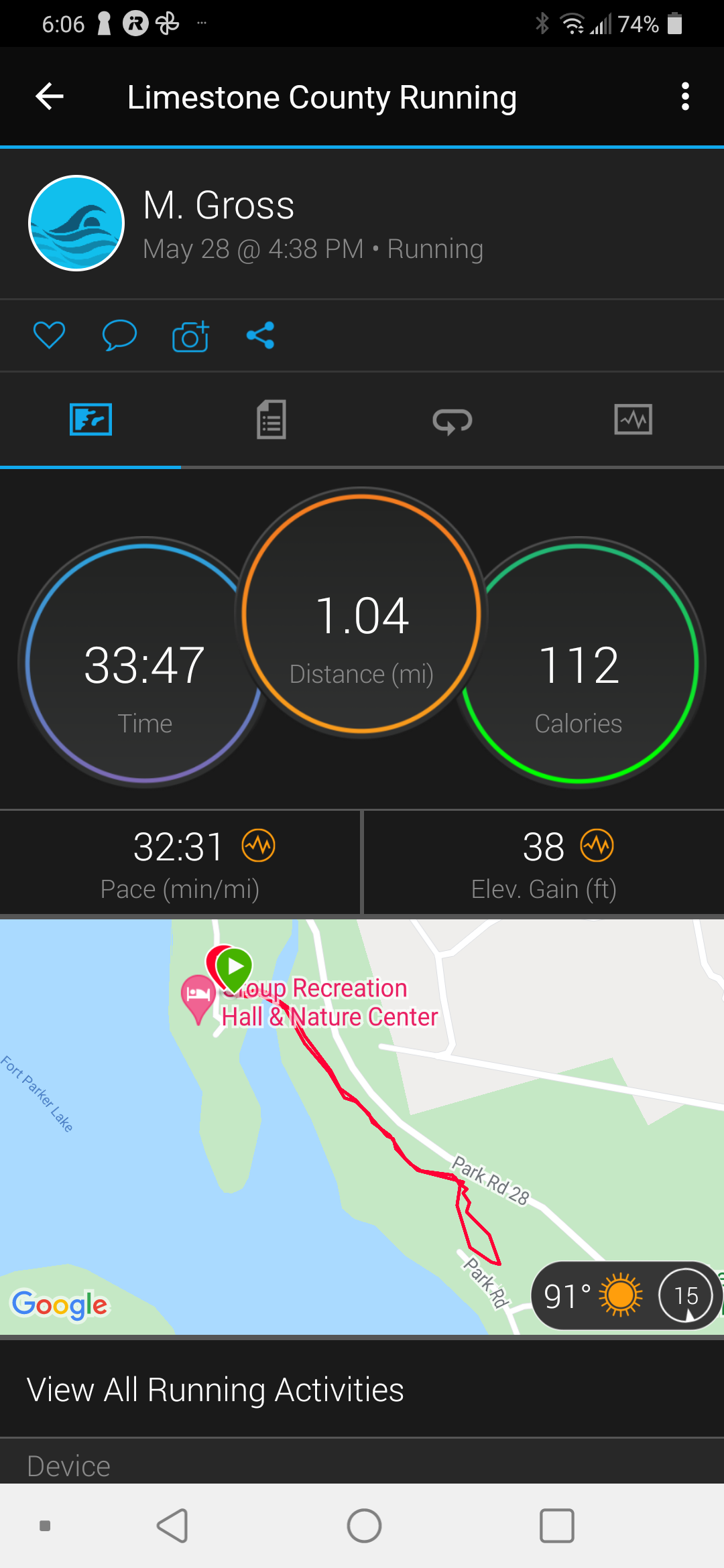724x1568 pixels.
Task: Switch to the charts tab
Action: 633,420
